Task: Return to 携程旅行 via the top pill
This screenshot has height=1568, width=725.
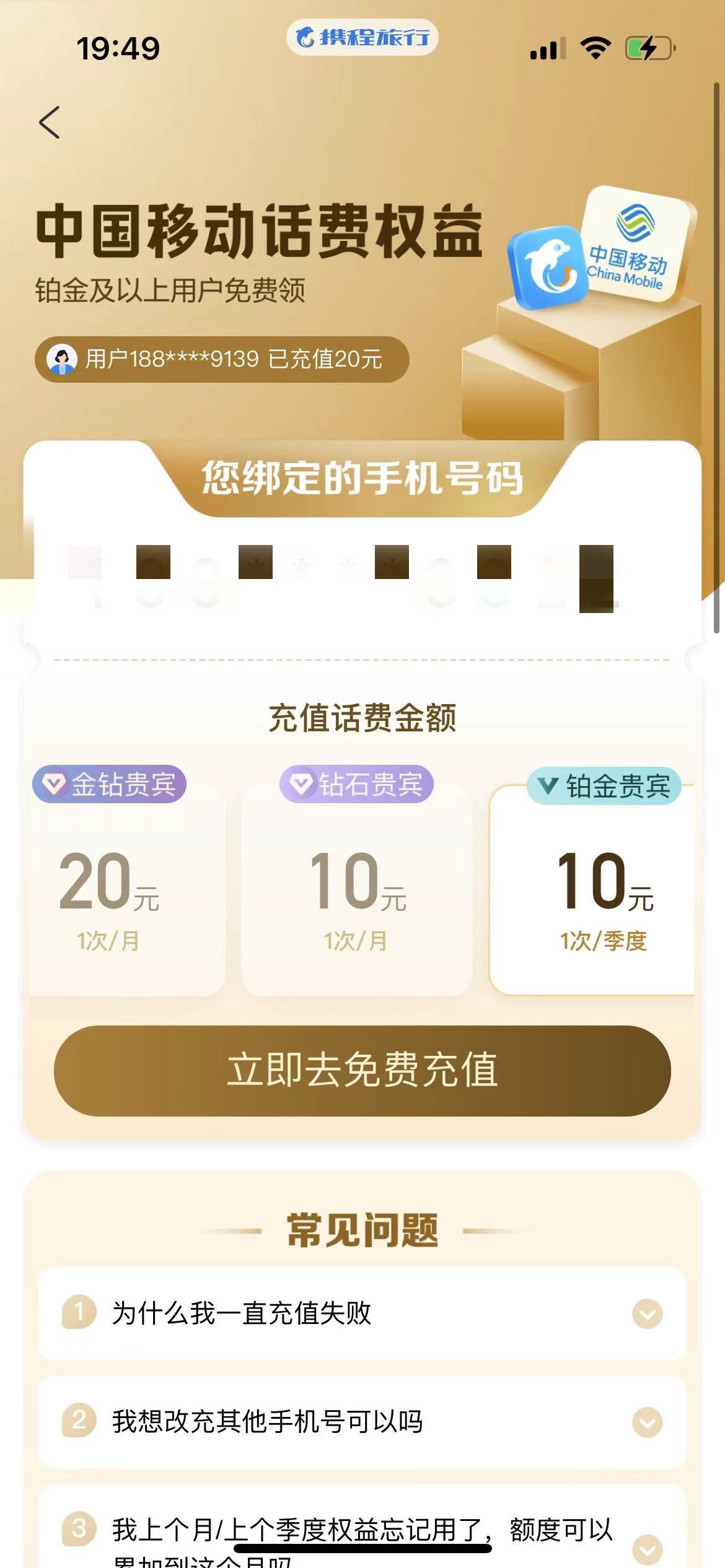Action: click(362, 38)
